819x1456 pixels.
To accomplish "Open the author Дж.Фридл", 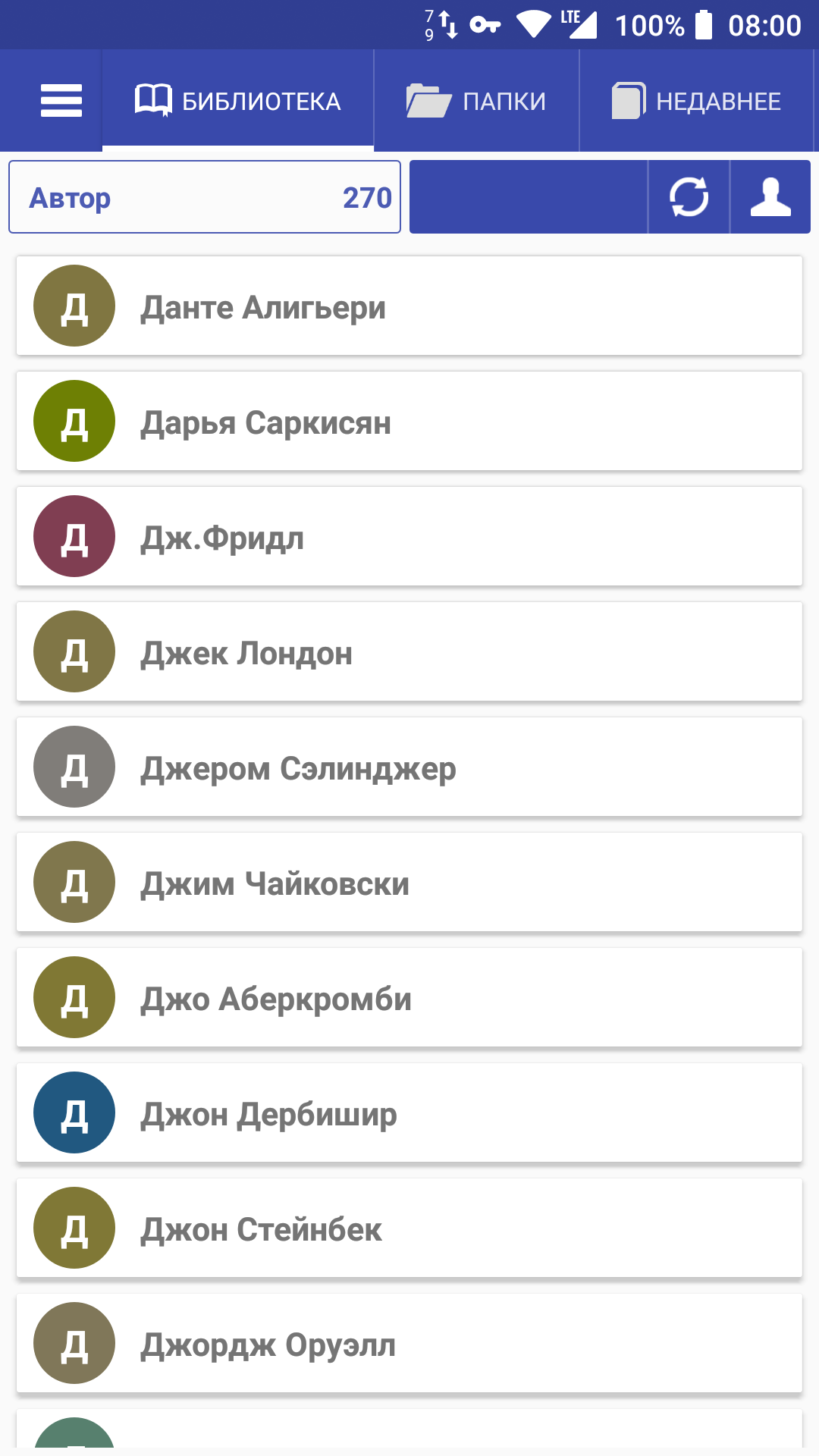I will tap(409, 537).
